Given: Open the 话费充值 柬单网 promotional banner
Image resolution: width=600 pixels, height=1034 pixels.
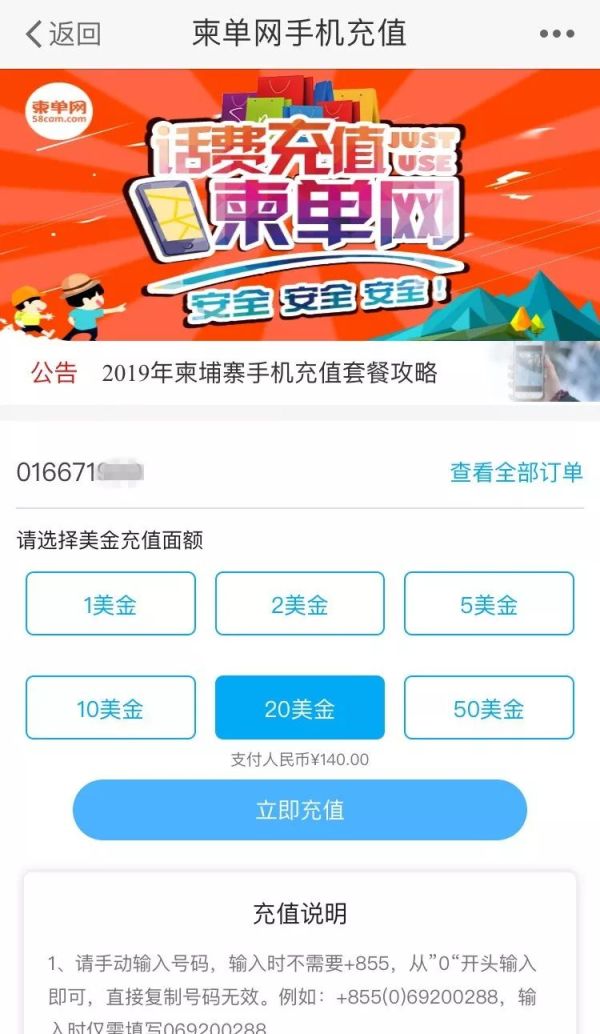Looking at the screenshot, I should tap(300, 205).
